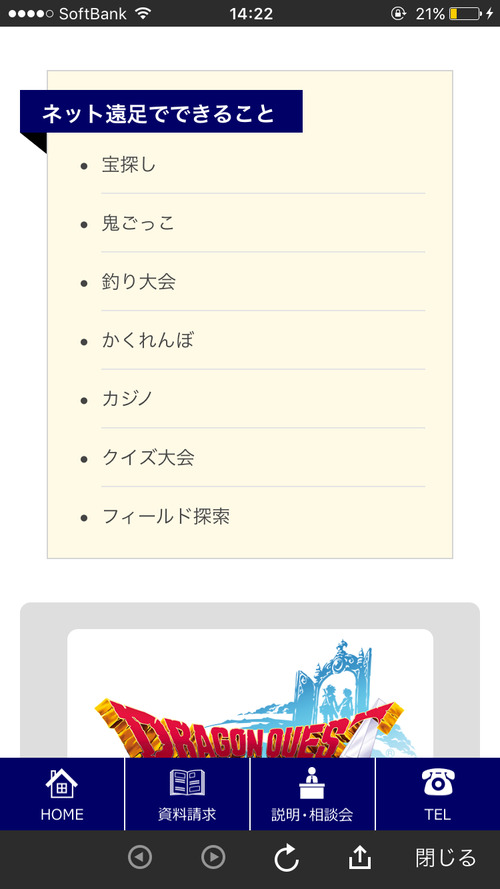The width and height of the screenshot is (500, 889).
Task: Go forward in the in-app browser
Action: click(x=213, y=857)
